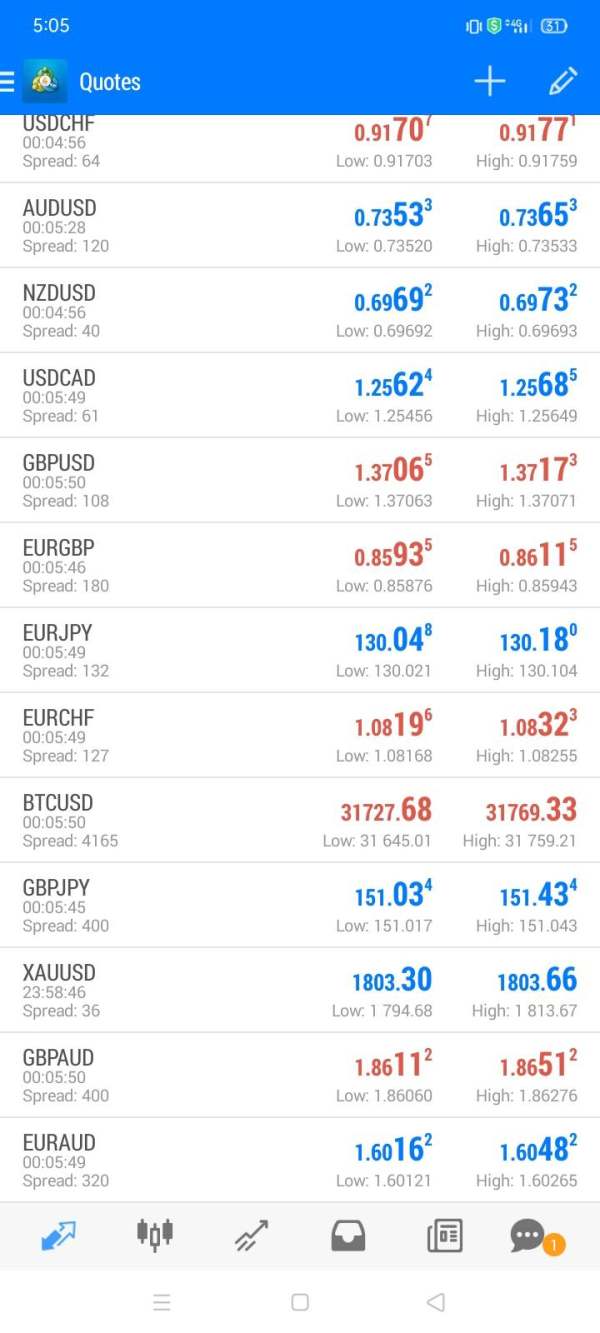
Task: Open the History inbox tab
Action: pos(348,1236)
